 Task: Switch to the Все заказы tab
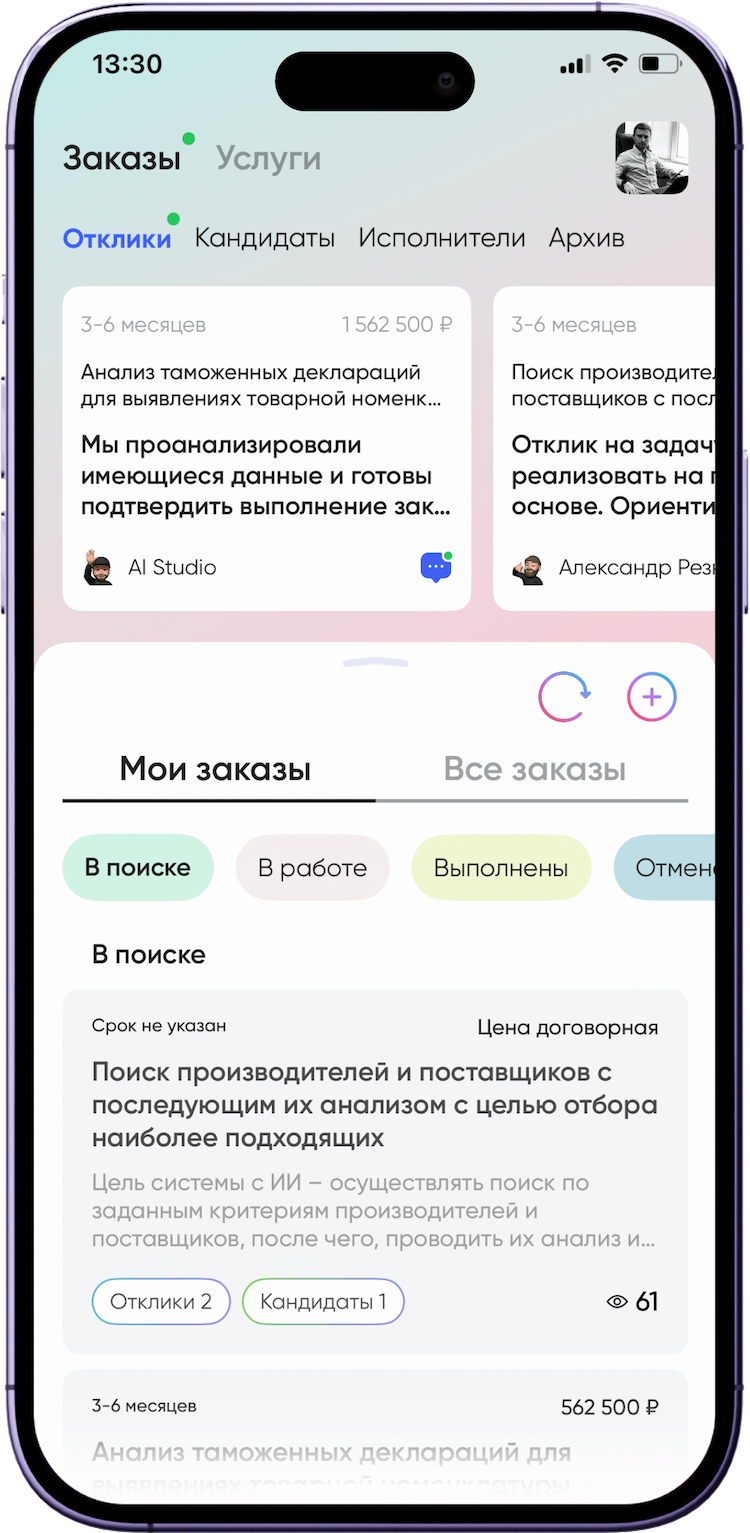pyautogui.click(x=534, y=769)
